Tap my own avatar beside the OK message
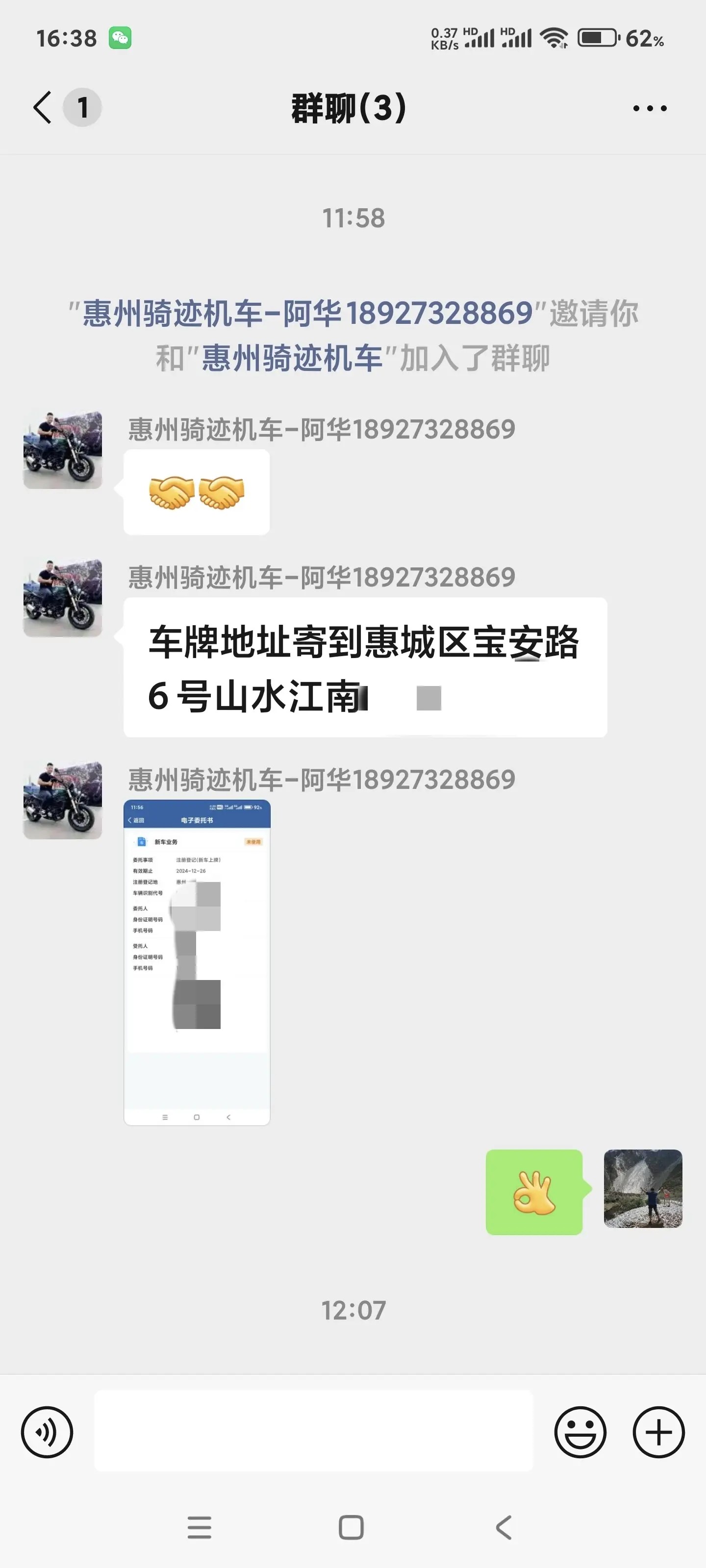 [643, 1188]
